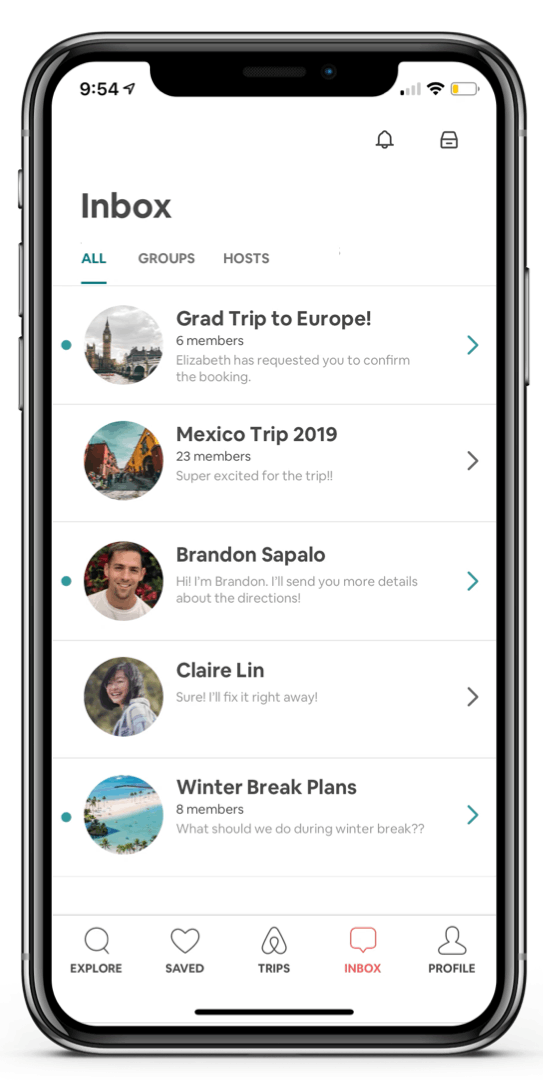Open the notifications bell
The image size is (543, 1080).
pyautogui.click(x=385, y=140)
